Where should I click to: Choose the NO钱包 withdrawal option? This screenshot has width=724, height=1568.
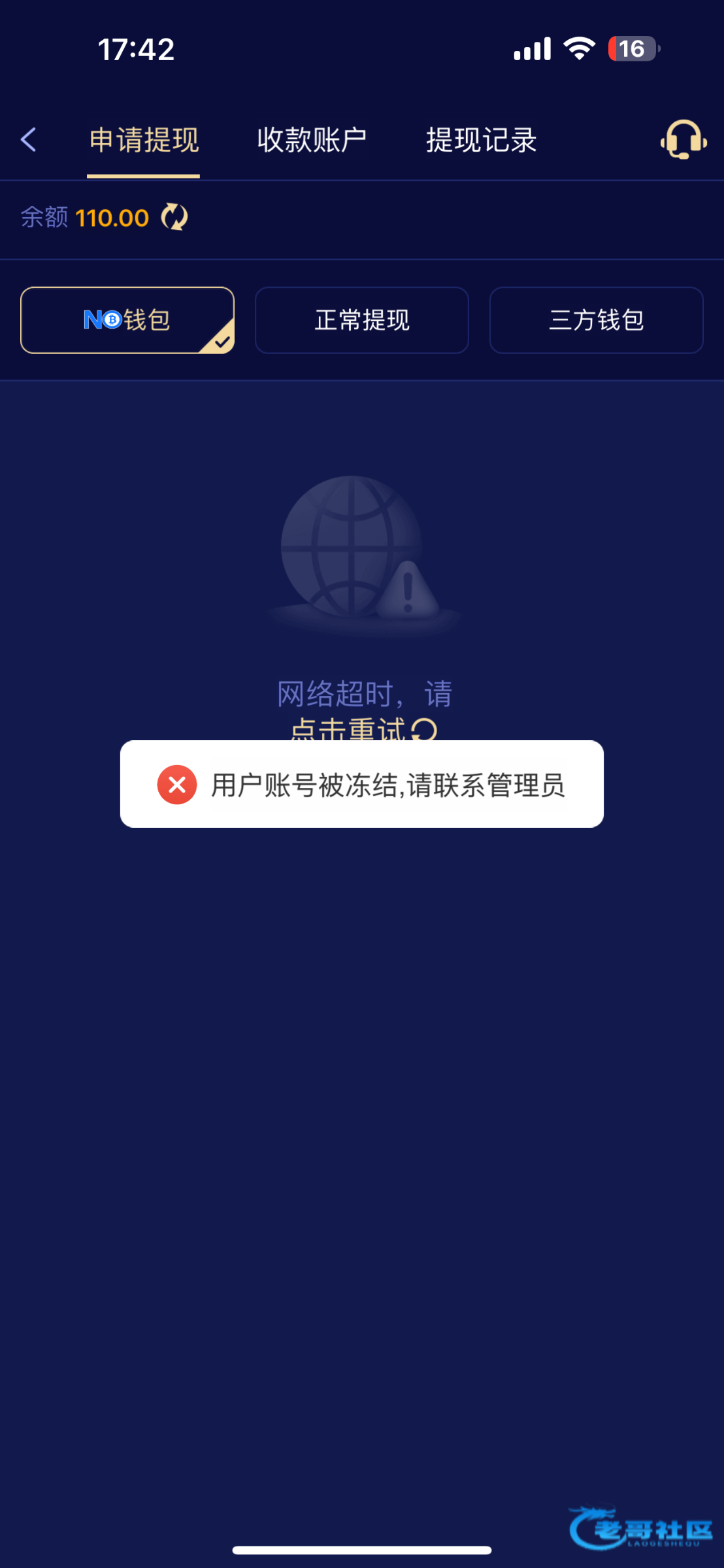(127, 320)
